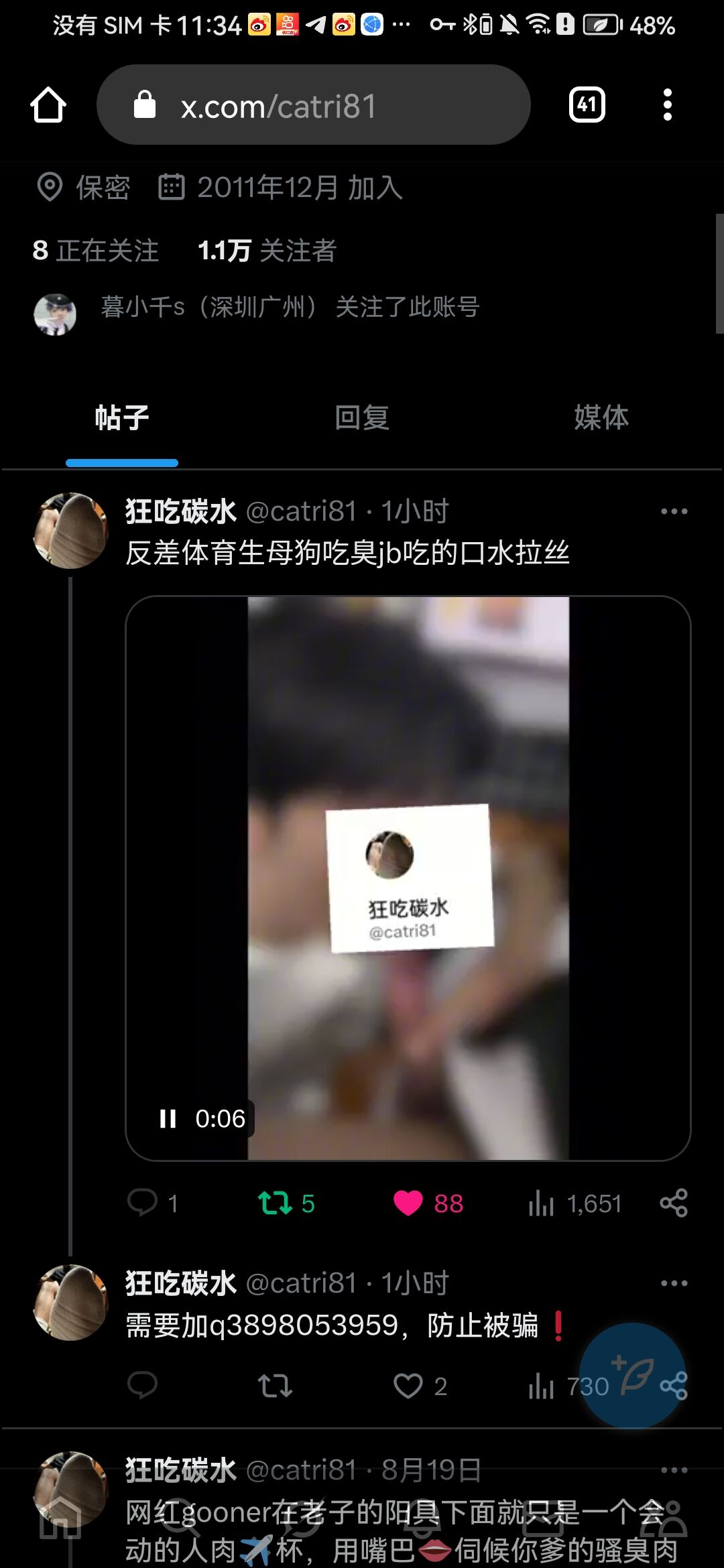Image resolution: width=724 pixels, height=1568 pixels.
Task: Repost the post mentioning q3898053959
Action: [x=275, y=1386]
